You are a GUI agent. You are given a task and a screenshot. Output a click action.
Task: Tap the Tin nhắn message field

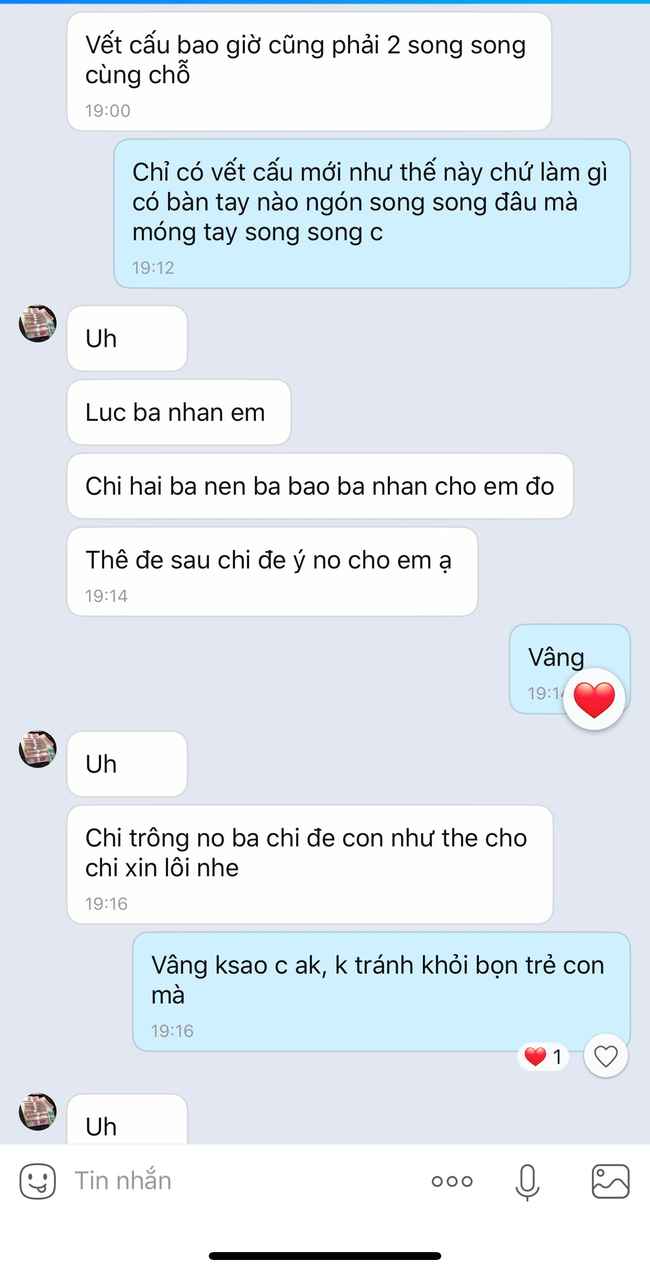(240, 1181)
